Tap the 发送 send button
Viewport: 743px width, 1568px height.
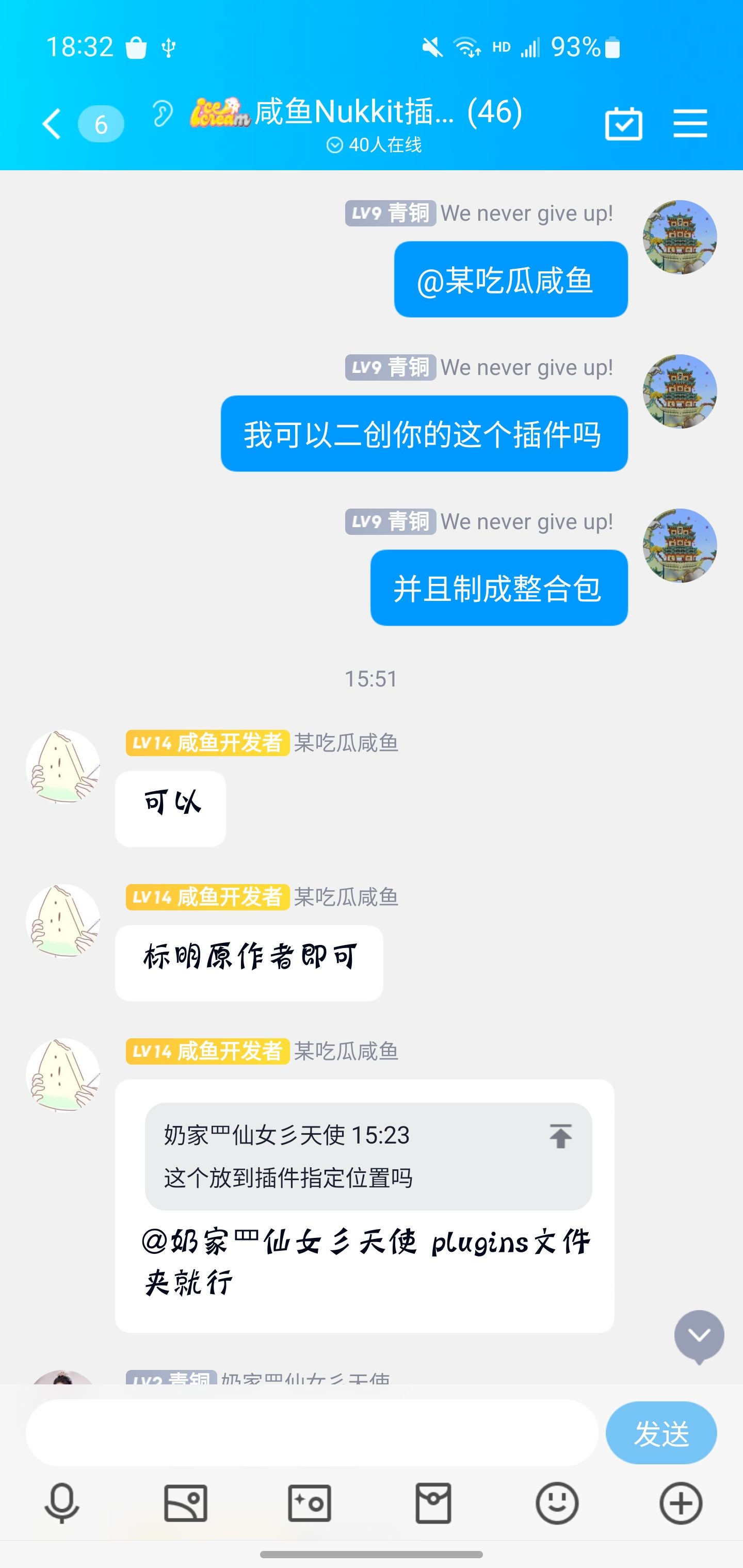[661, 1433]
